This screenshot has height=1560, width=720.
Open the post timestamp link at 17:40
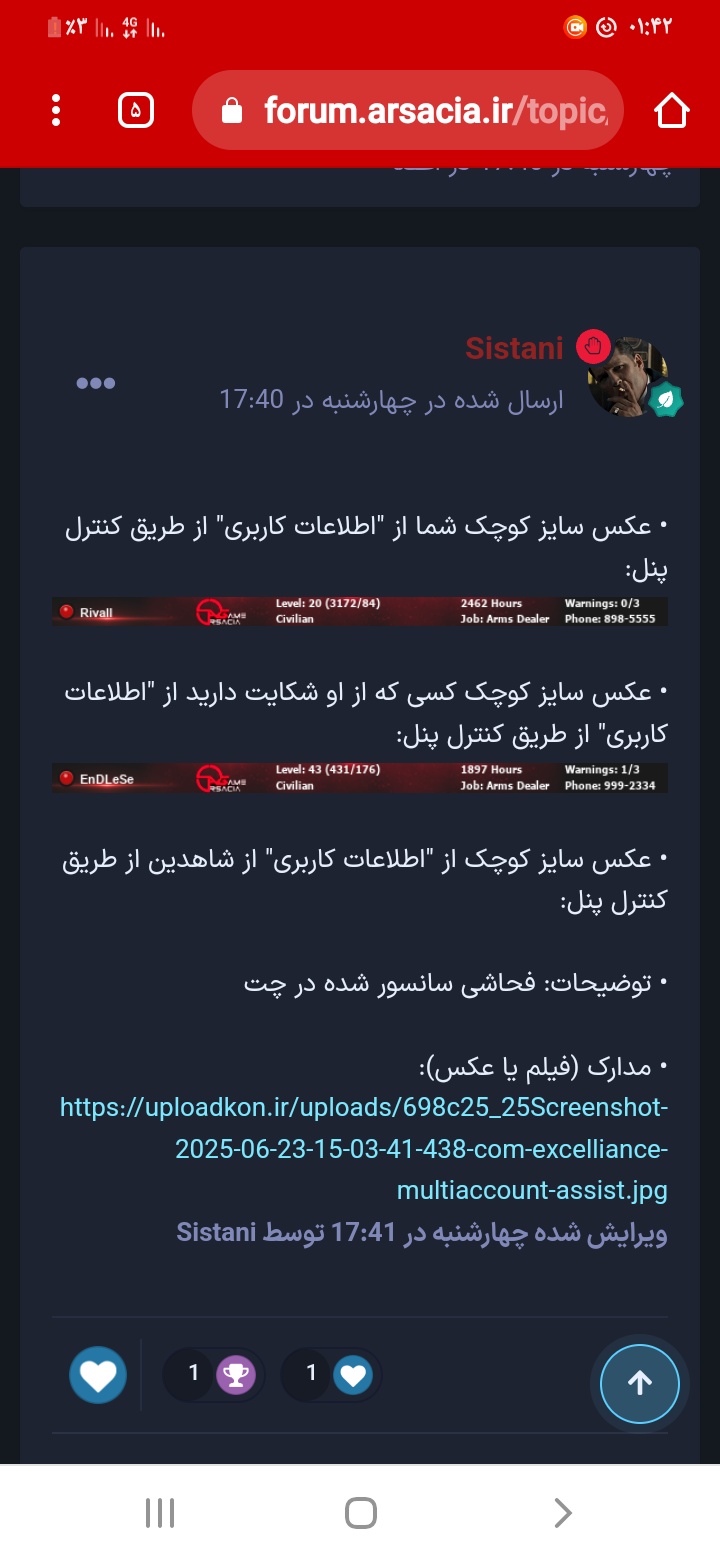tap(392, 400)
